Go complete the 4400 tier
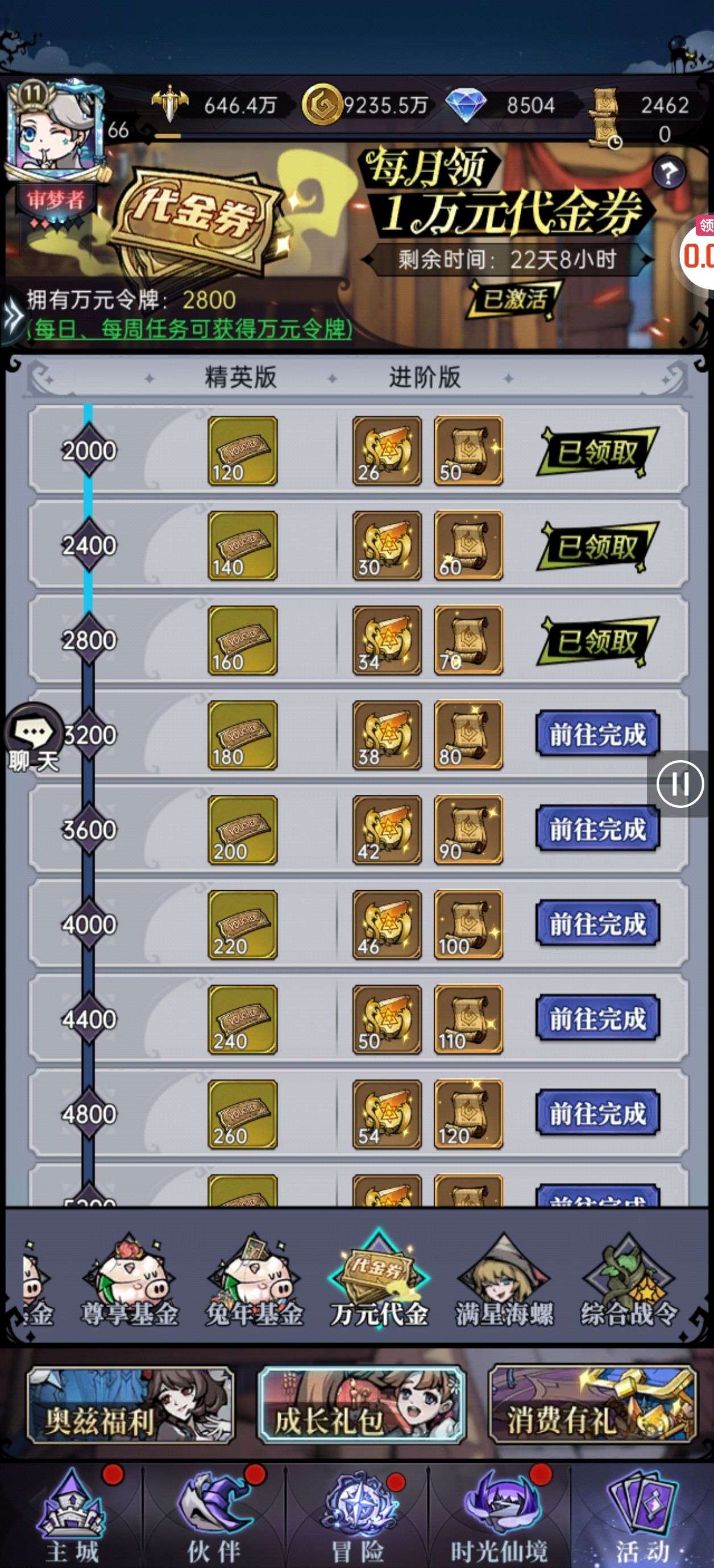The image size is (714, 1568). point(597,1018)
